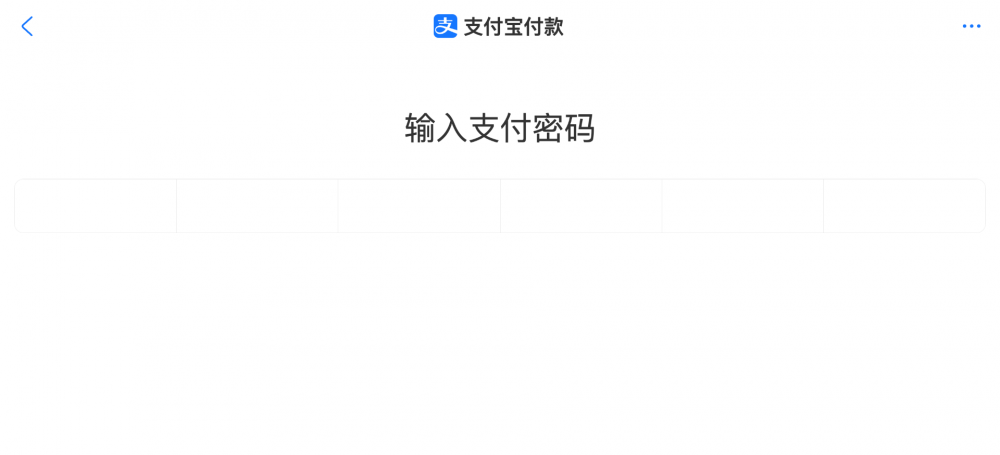1000x455 pixels.
Task: Focus the payment password input boxes
Action: pos(499,206)
